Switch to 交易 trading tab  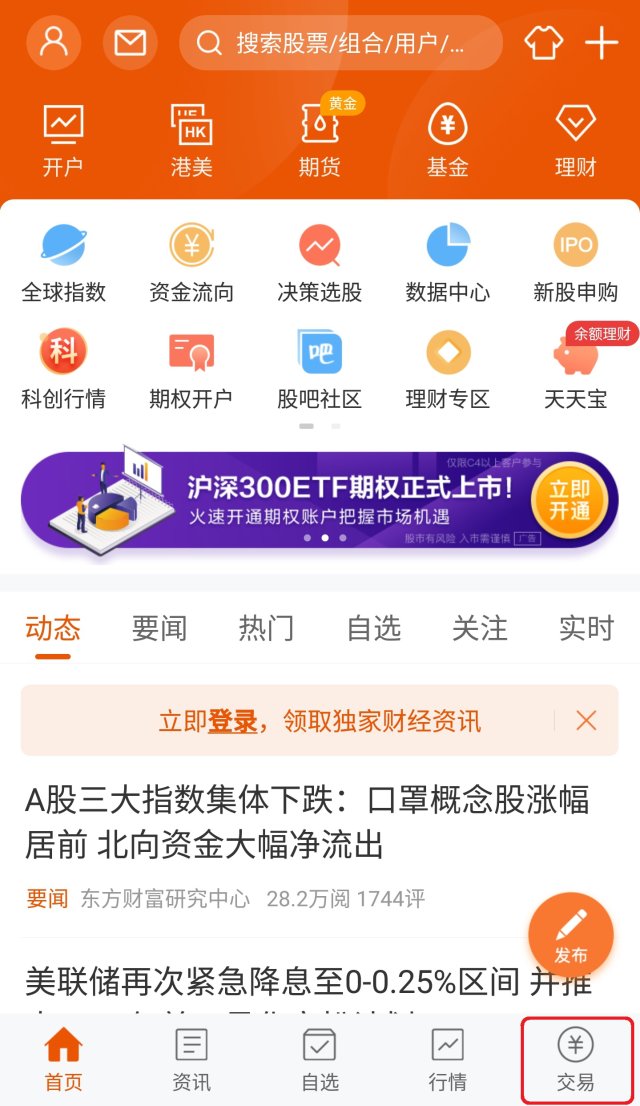tap(576, 1060)
